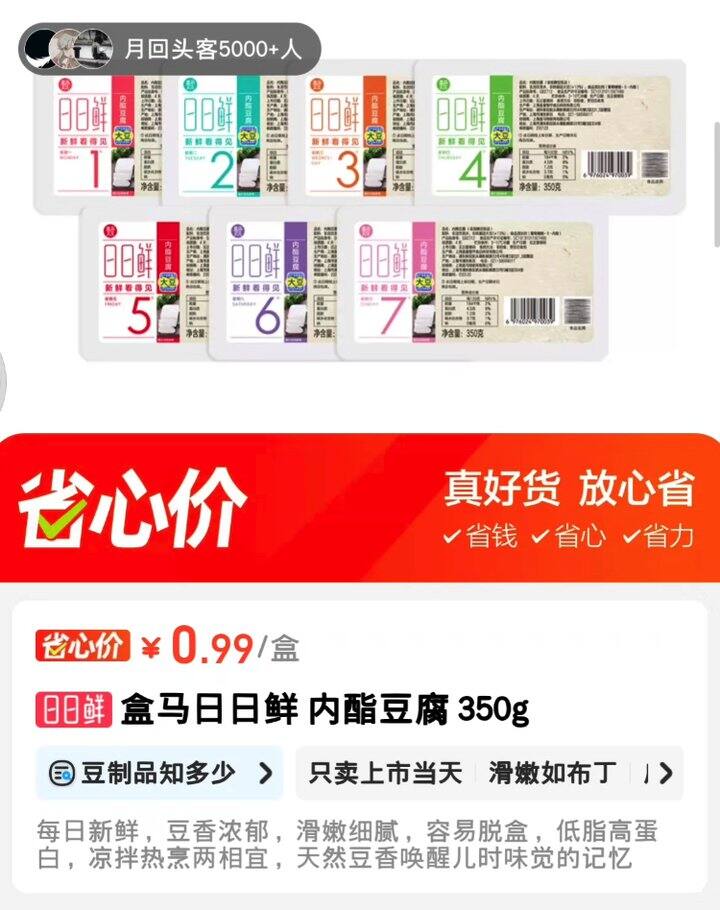Open the 省心价 promotion banner

click(x=360, y=508)
